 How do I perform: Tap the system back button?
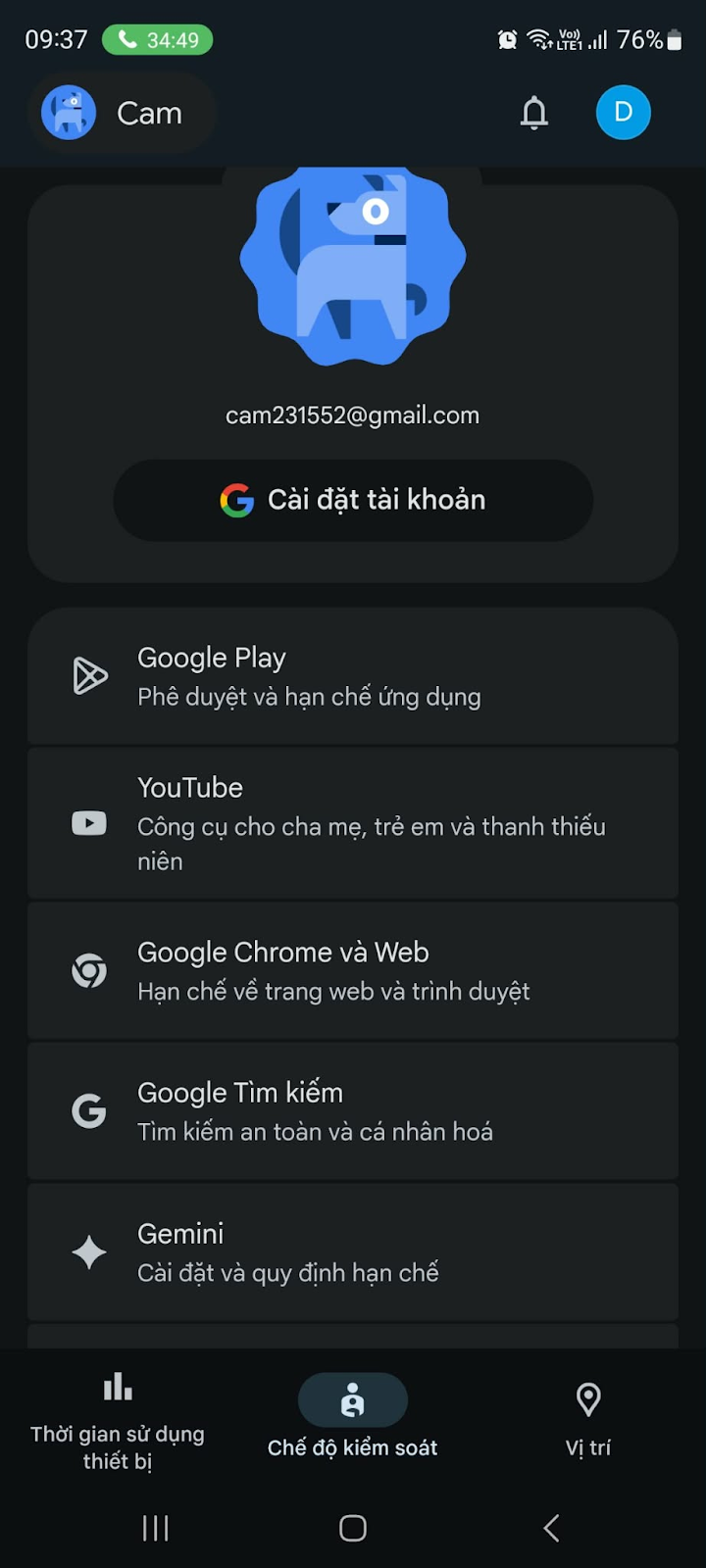pyautogui.click(x=551, y=1528)
